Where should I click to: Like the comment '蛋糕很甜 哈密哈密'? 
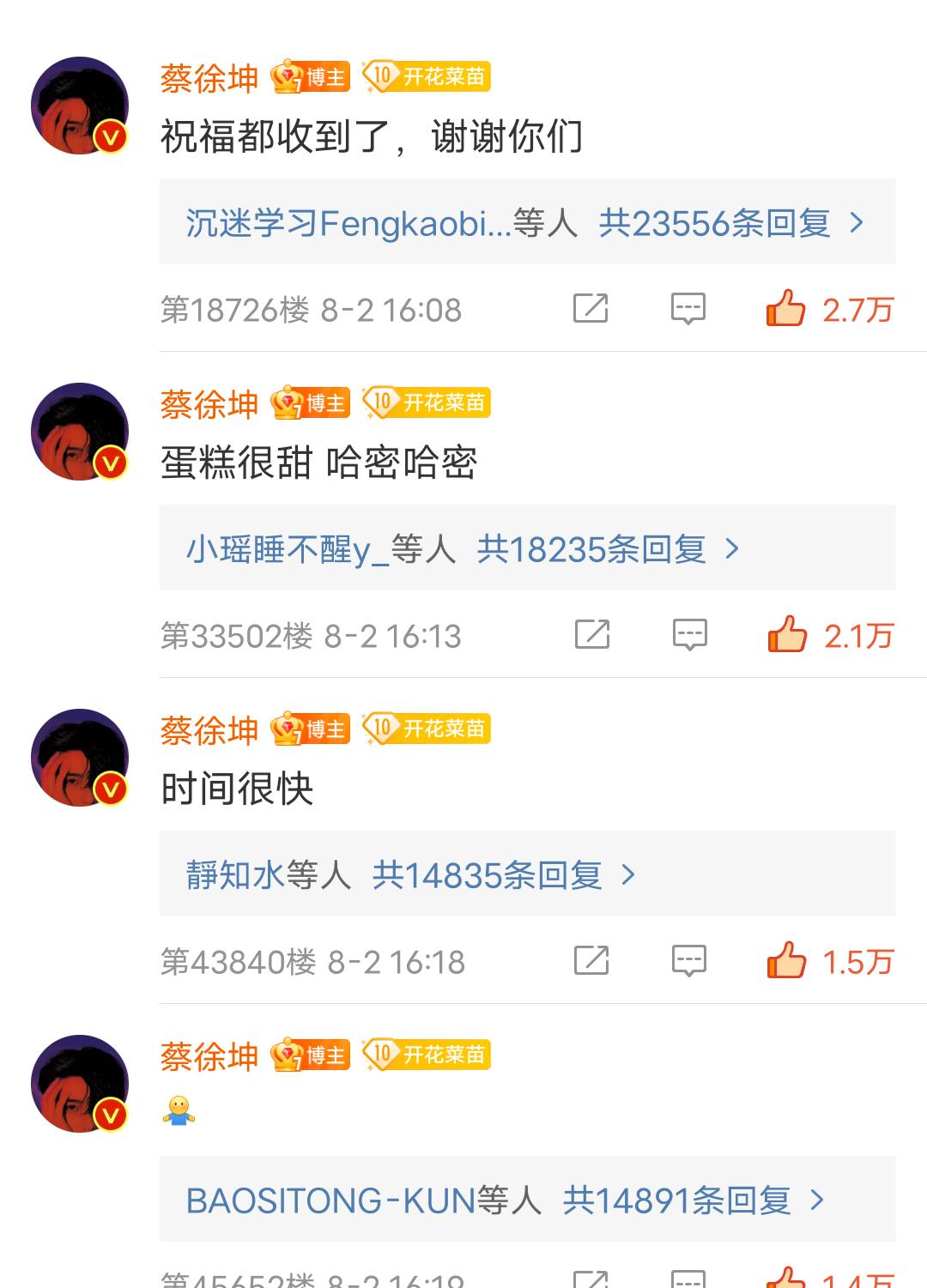click(787, 635)
